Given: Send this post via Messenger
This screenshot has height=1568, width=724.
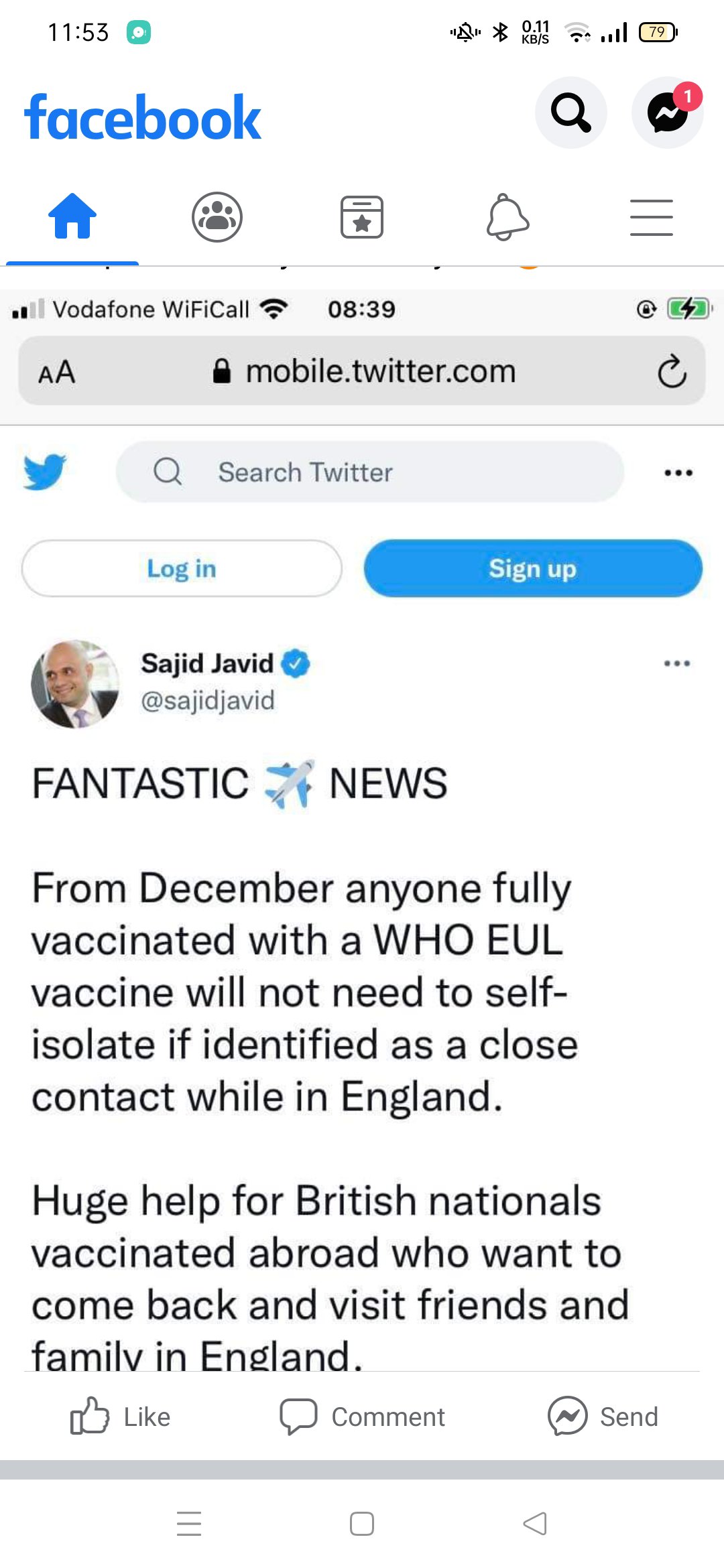Looking at the screenshot, I should click(603, 1417).
